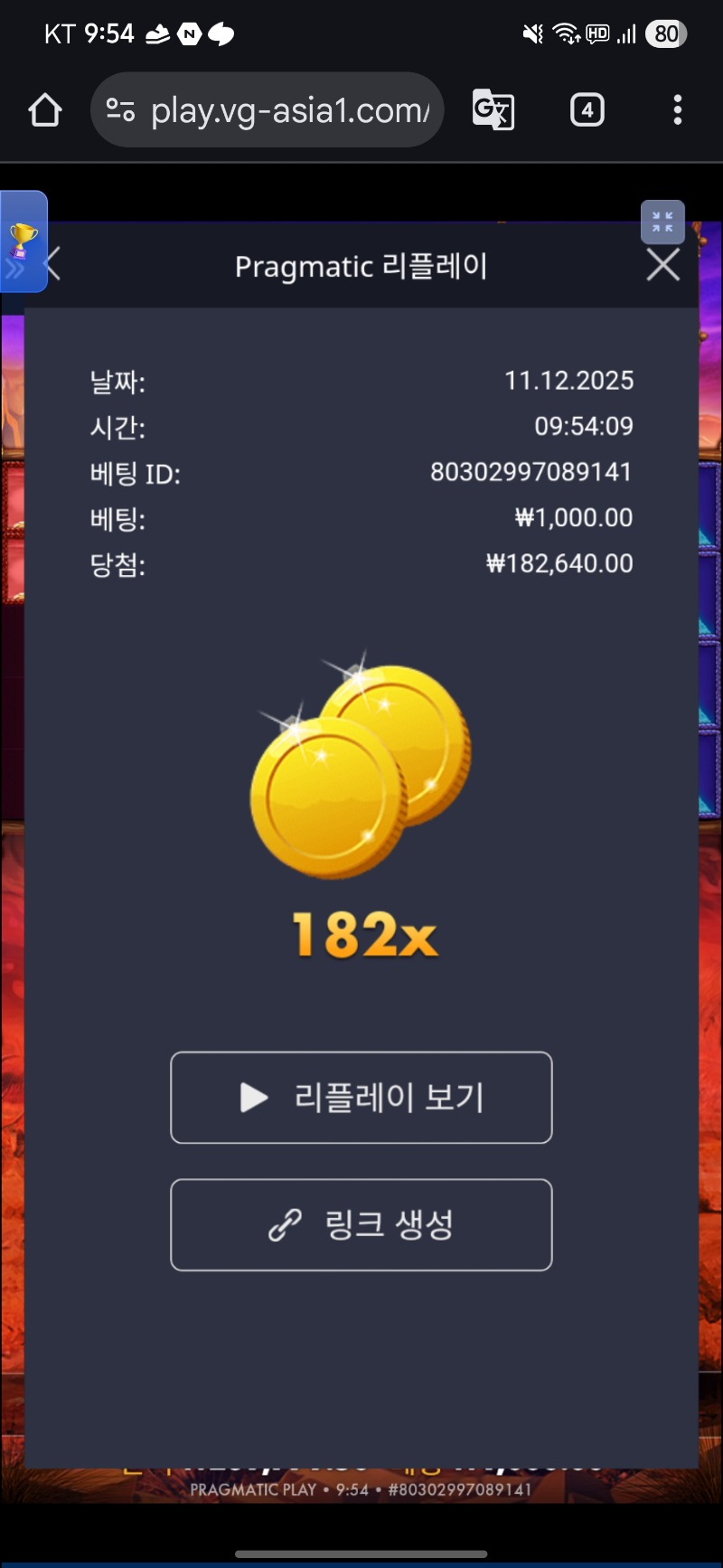723x1568 pixels.
Task: Exit fullscreen using the collapse arrows icon
Action: point(662,222)
